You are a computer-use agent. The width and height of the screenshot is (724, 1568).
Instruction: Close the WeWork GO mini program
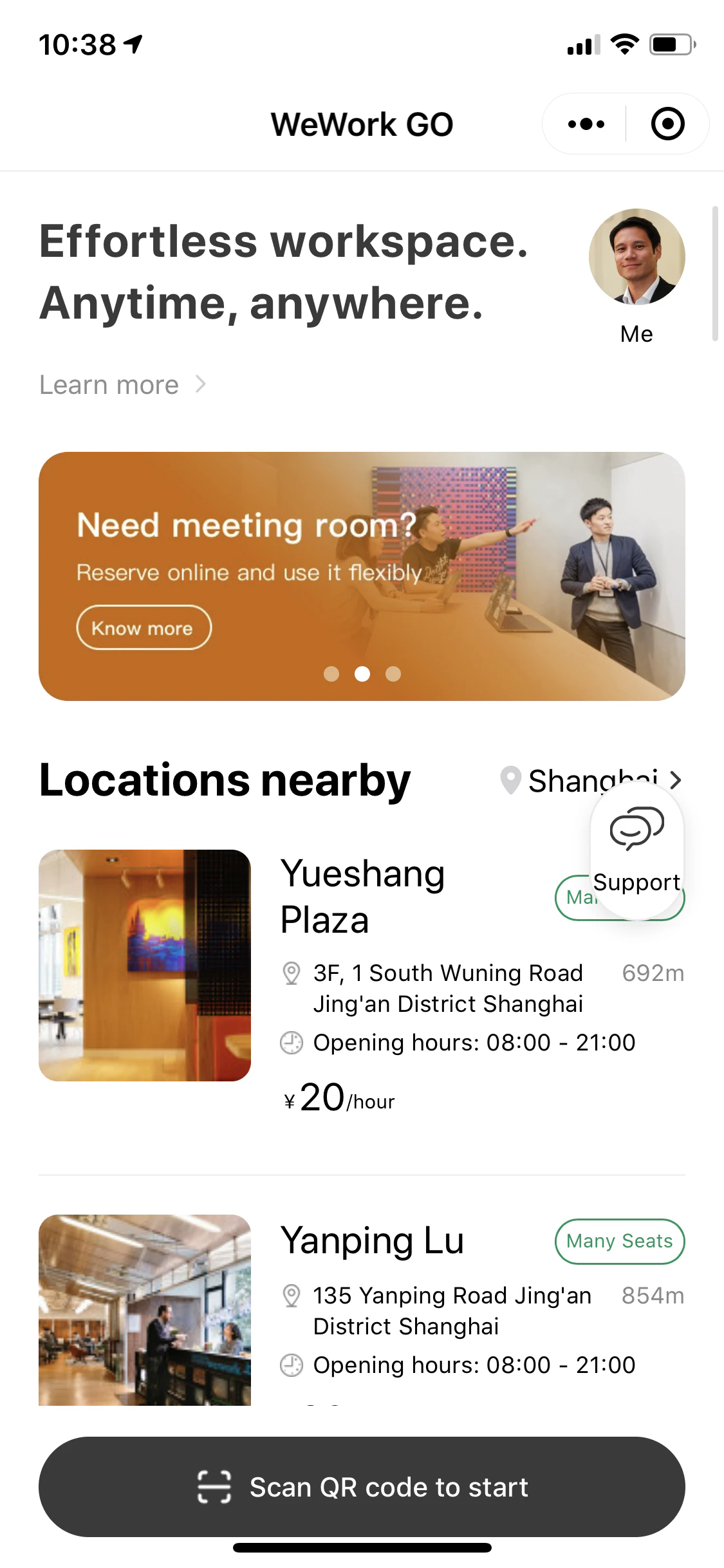tap(667, 124)
